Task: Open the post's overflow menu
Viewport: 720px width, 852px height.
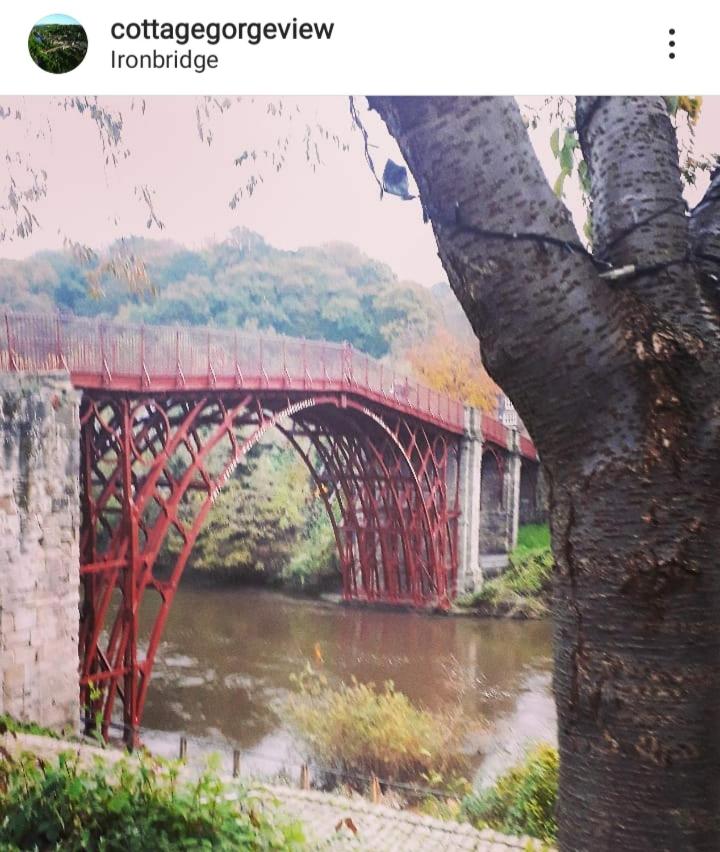Action: 671,44
